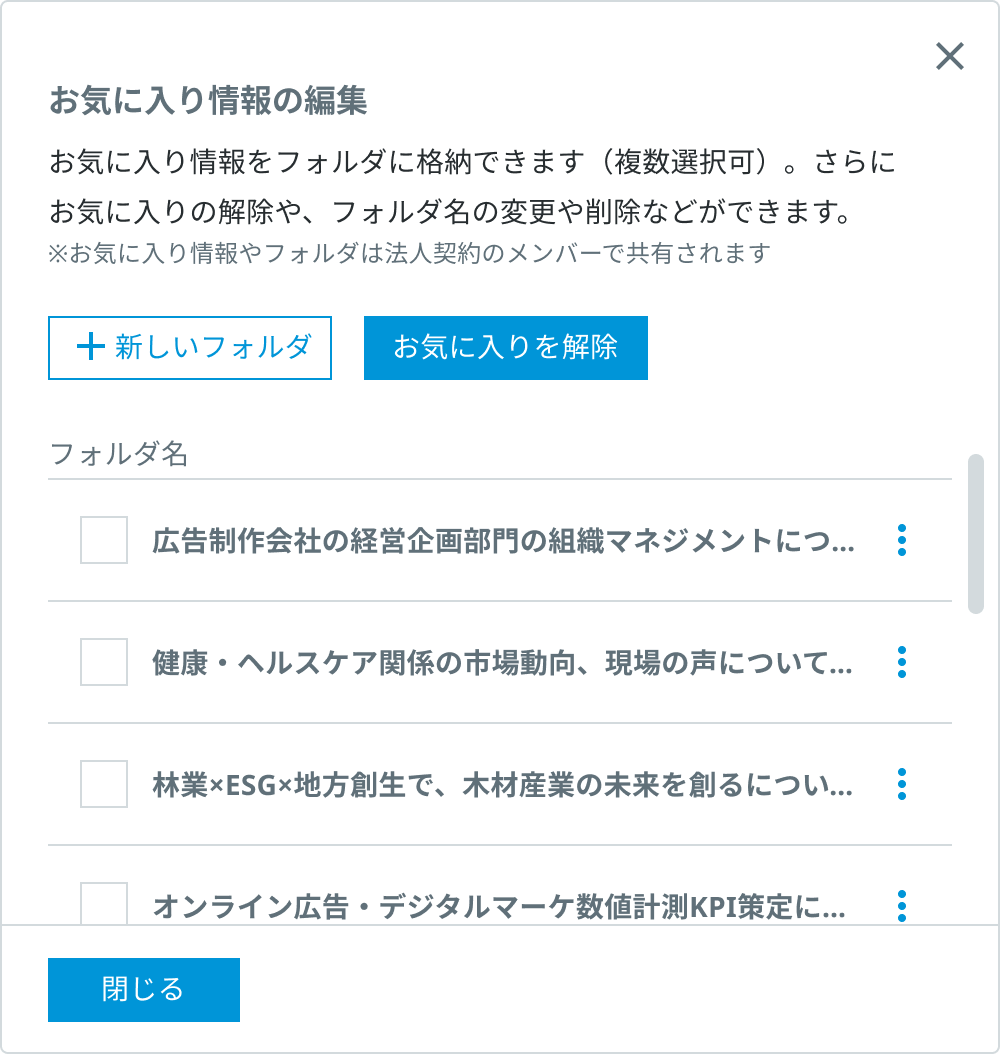Tap the 閉じる button
The height and width of the screenshot is (1054, 1000).
click(x=144, y=989)
